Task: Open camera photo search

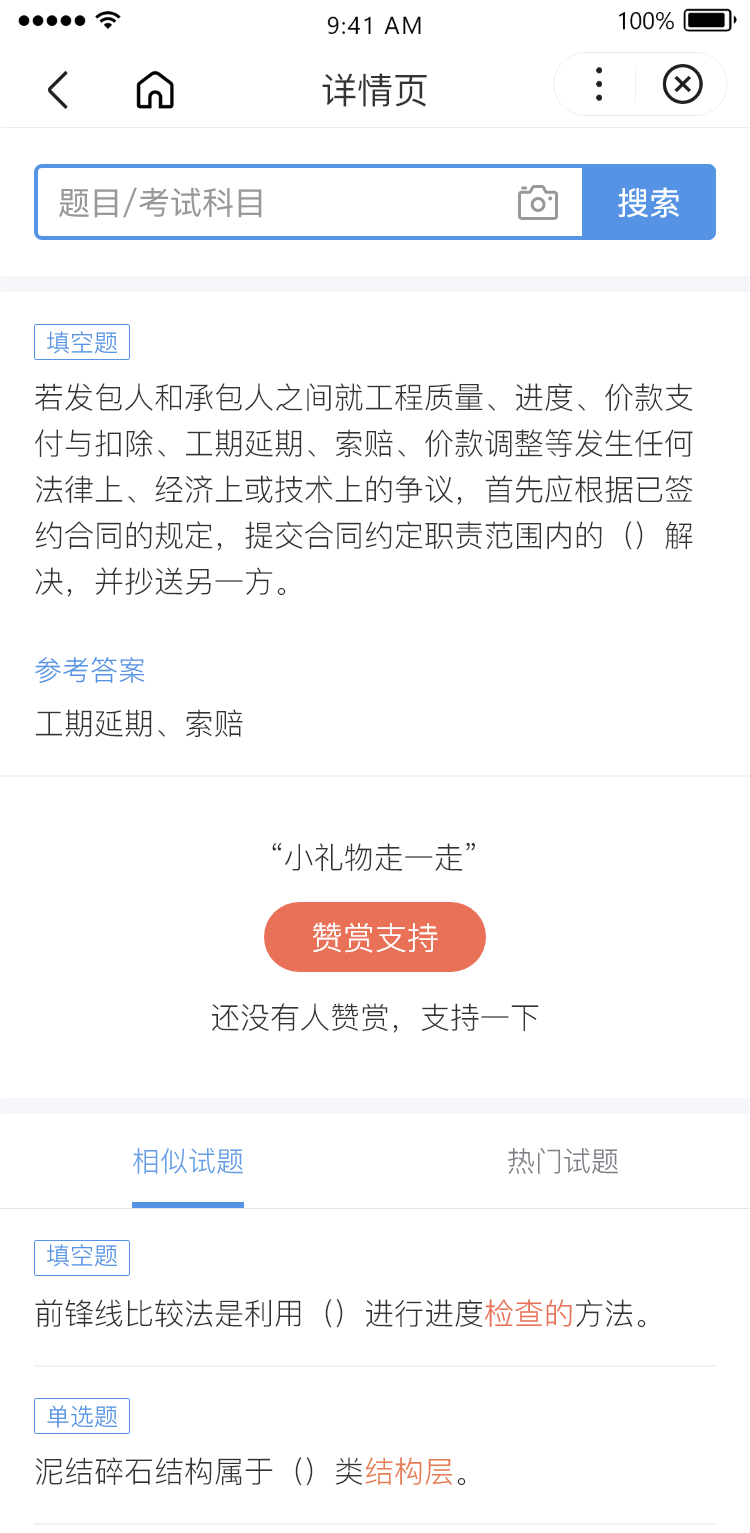Action: coord(538,203)
